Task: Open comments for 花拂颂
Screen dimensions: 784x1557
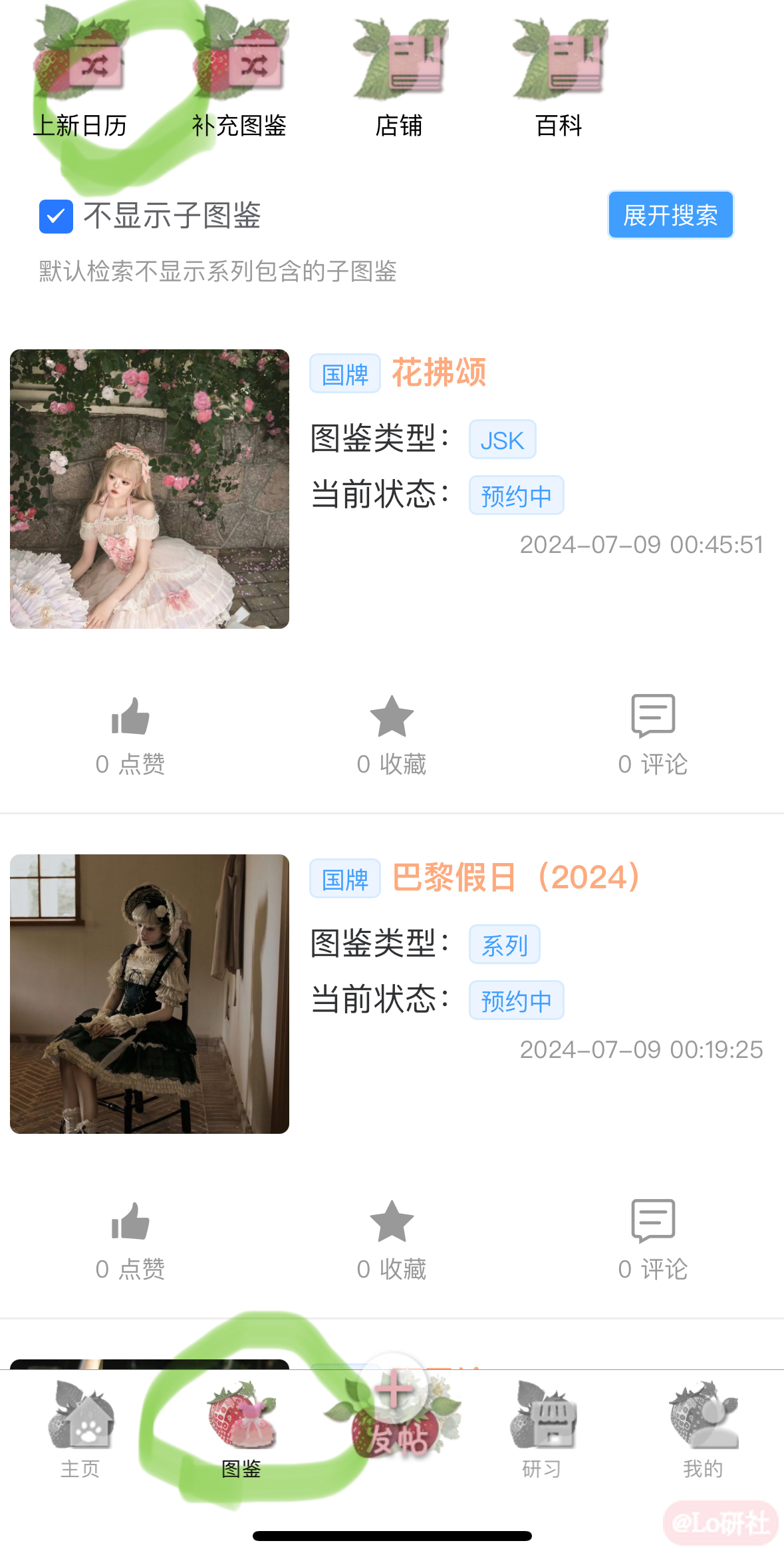Action: [x=653, y=735]
